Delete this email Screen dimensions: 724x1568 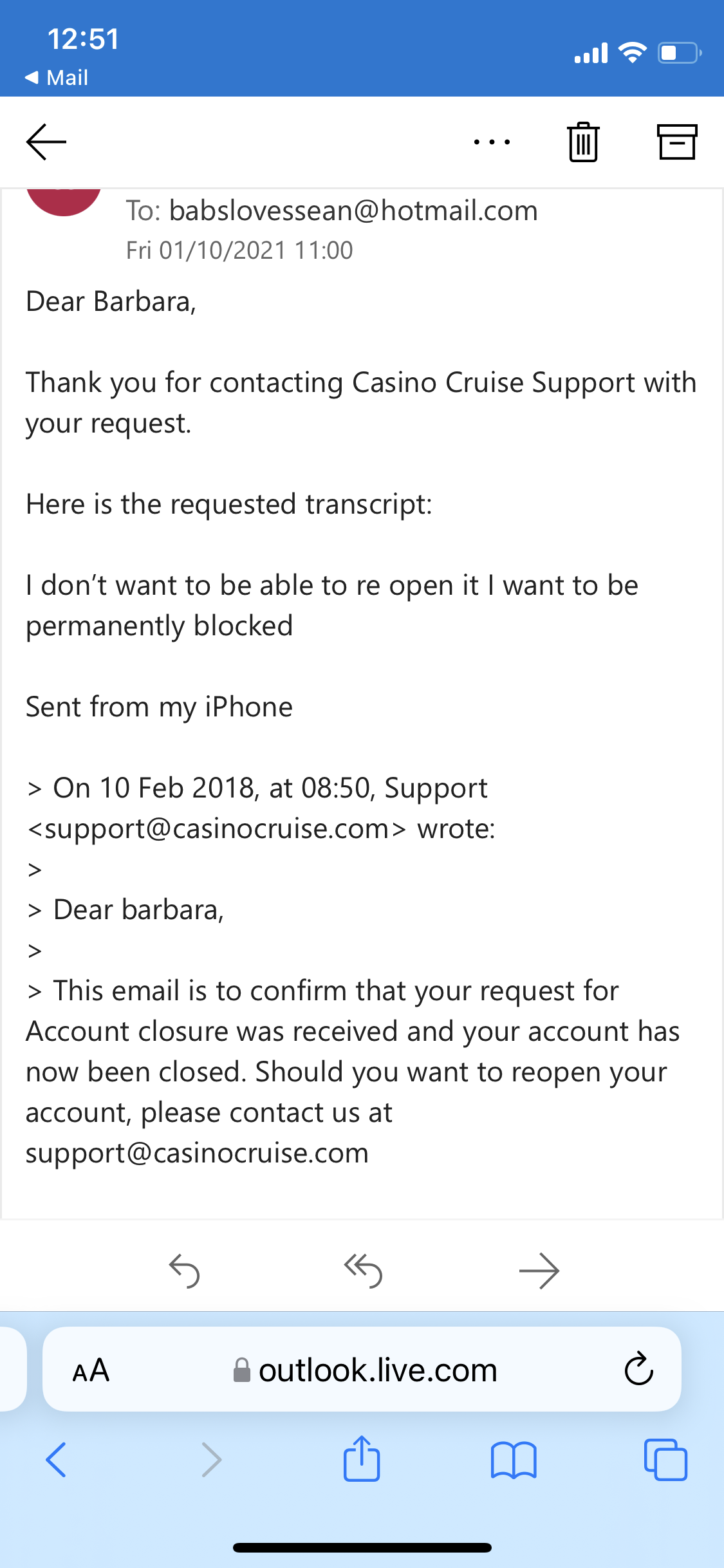point(583,142)
